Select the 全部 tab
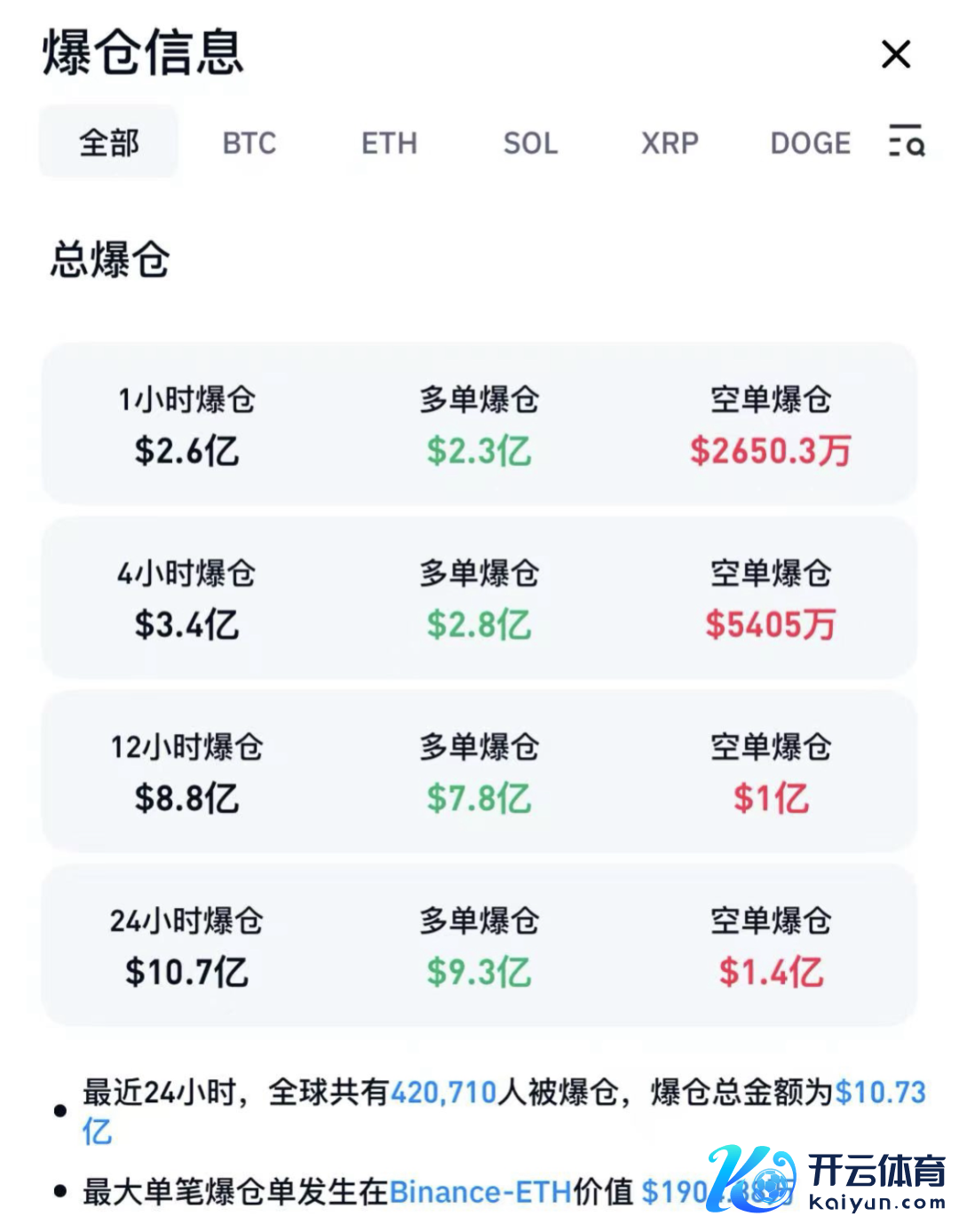Viewport: 959px width, 1232px height. (108, 142)
